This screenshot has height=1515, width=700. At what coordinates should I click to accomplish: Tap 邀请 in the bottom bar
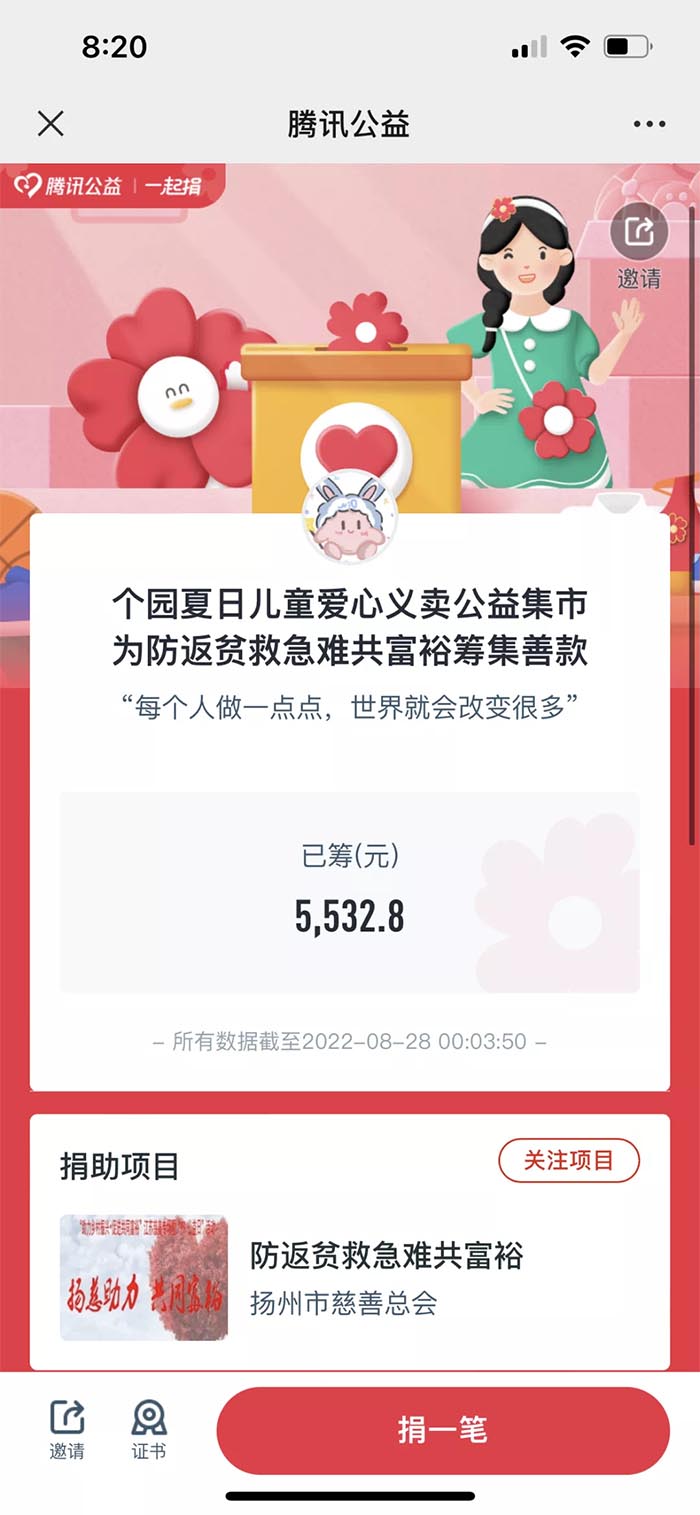tap(67, 1430)
